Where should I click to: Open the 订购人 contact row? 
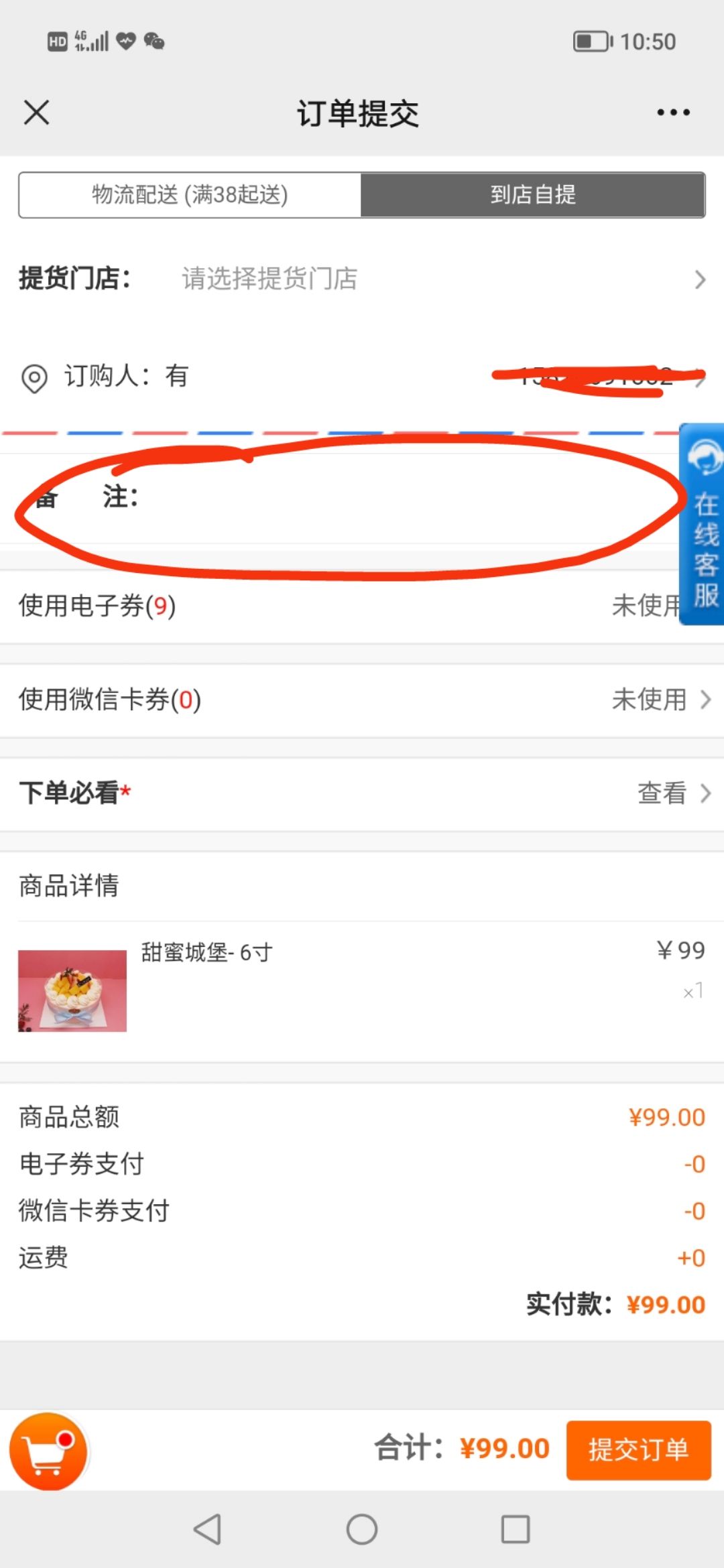click(362, 376)
